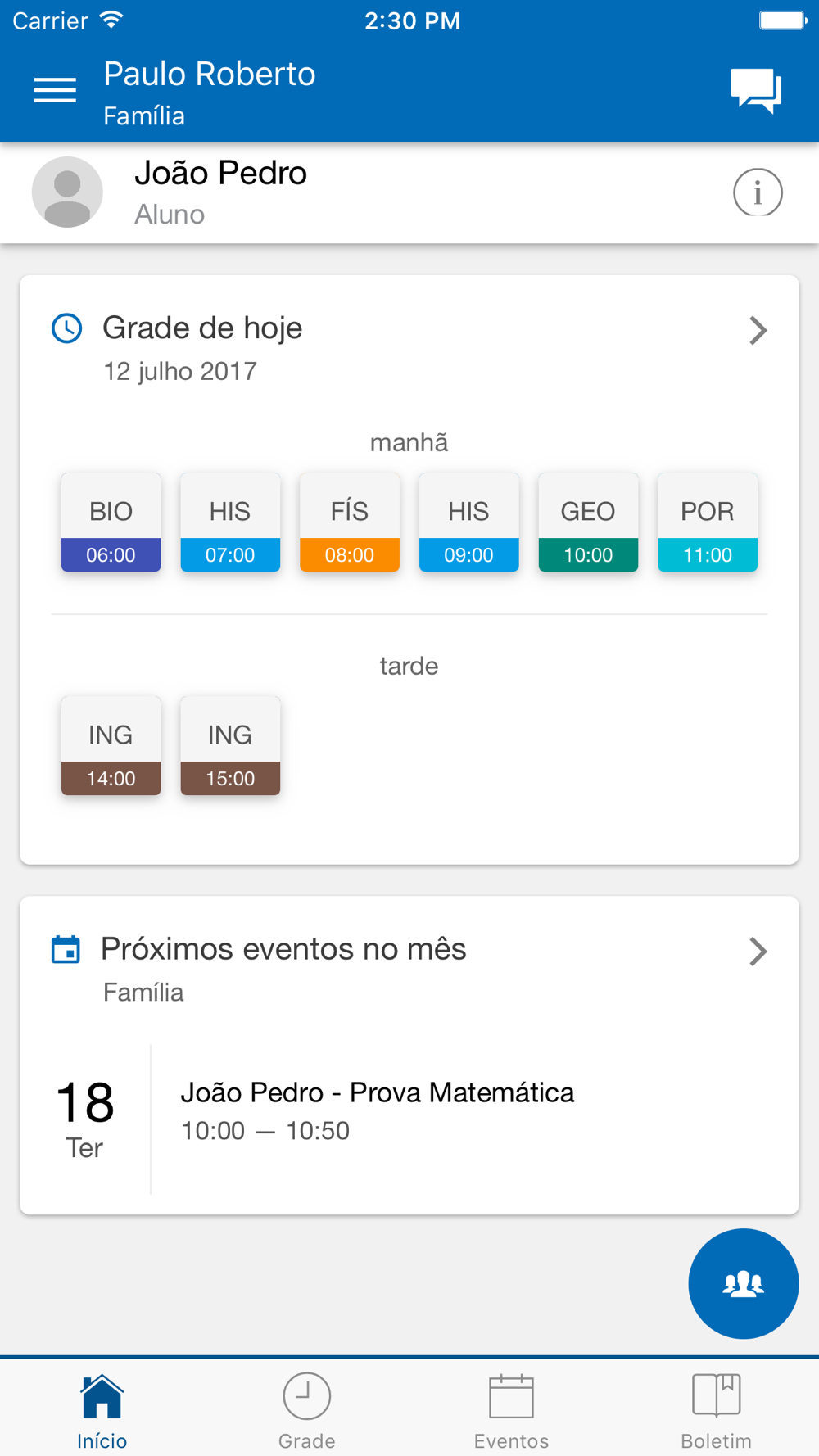View the GEO 10:00 class

588,522
